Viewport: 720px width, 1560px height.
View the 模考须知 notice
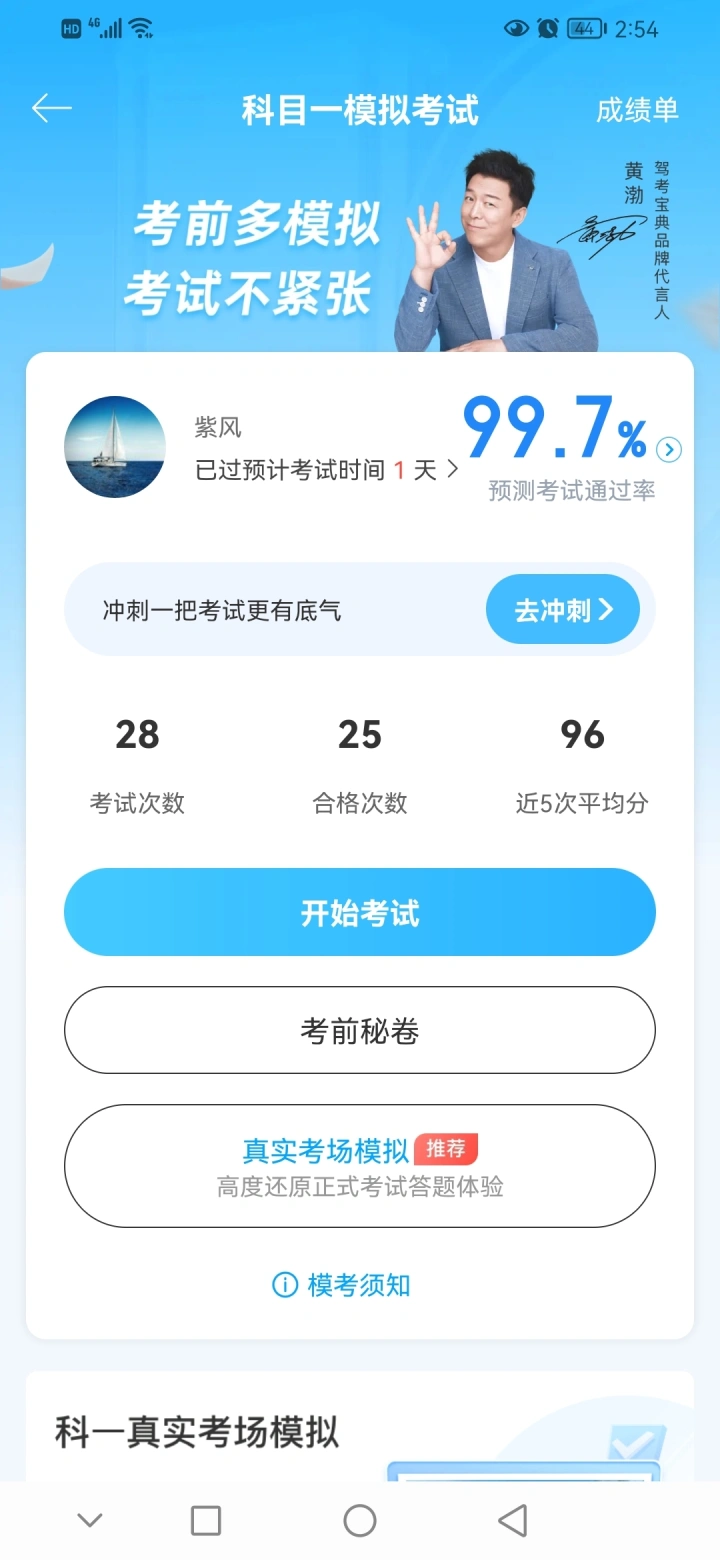(x=342, y=1285)
